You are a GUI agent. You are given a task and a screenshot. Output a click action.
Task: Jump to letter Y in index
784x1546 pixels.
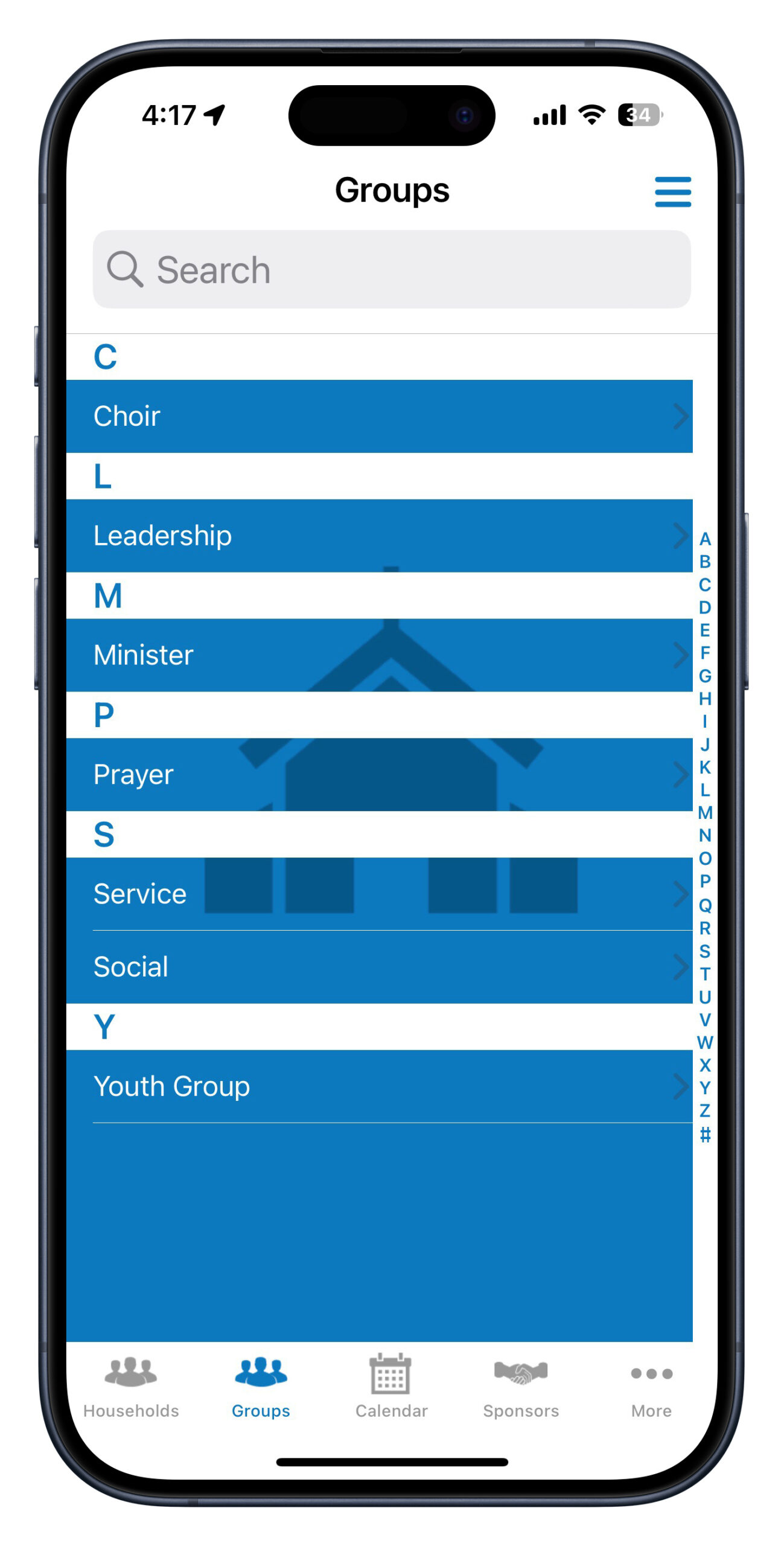(x=704, y=1088)
